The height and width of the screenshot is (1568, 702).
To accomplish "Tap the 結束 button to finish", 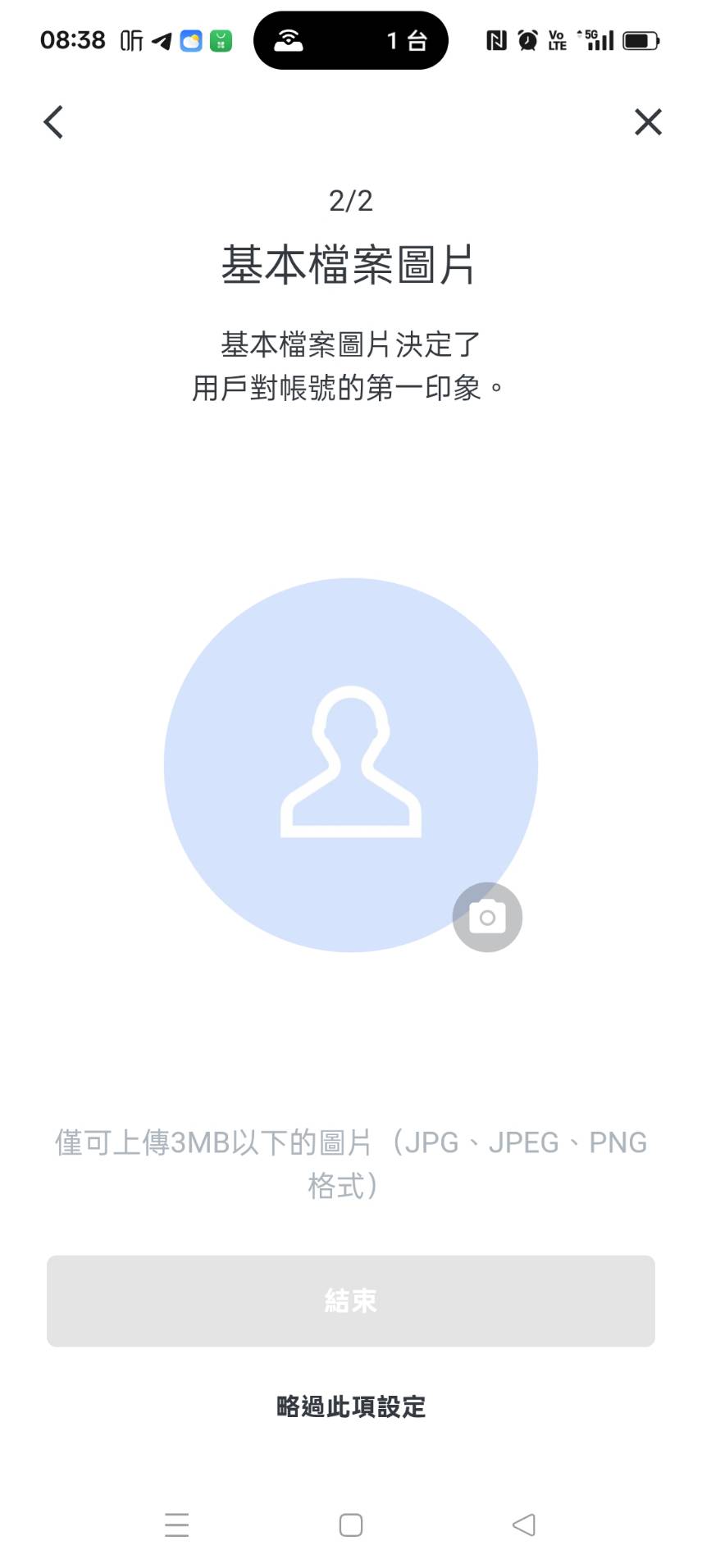I will coord(351,1301).
